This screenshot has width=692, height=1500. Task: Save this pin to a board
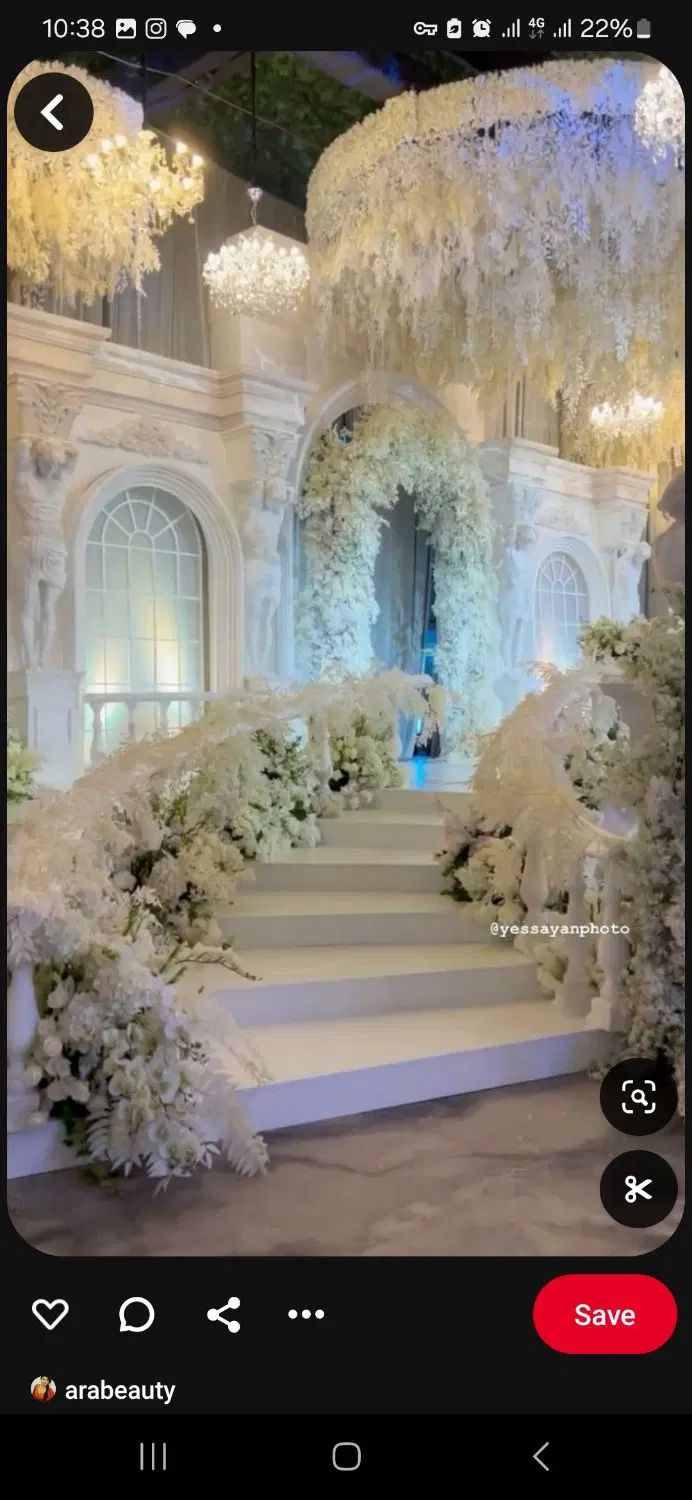[604, 1314]
